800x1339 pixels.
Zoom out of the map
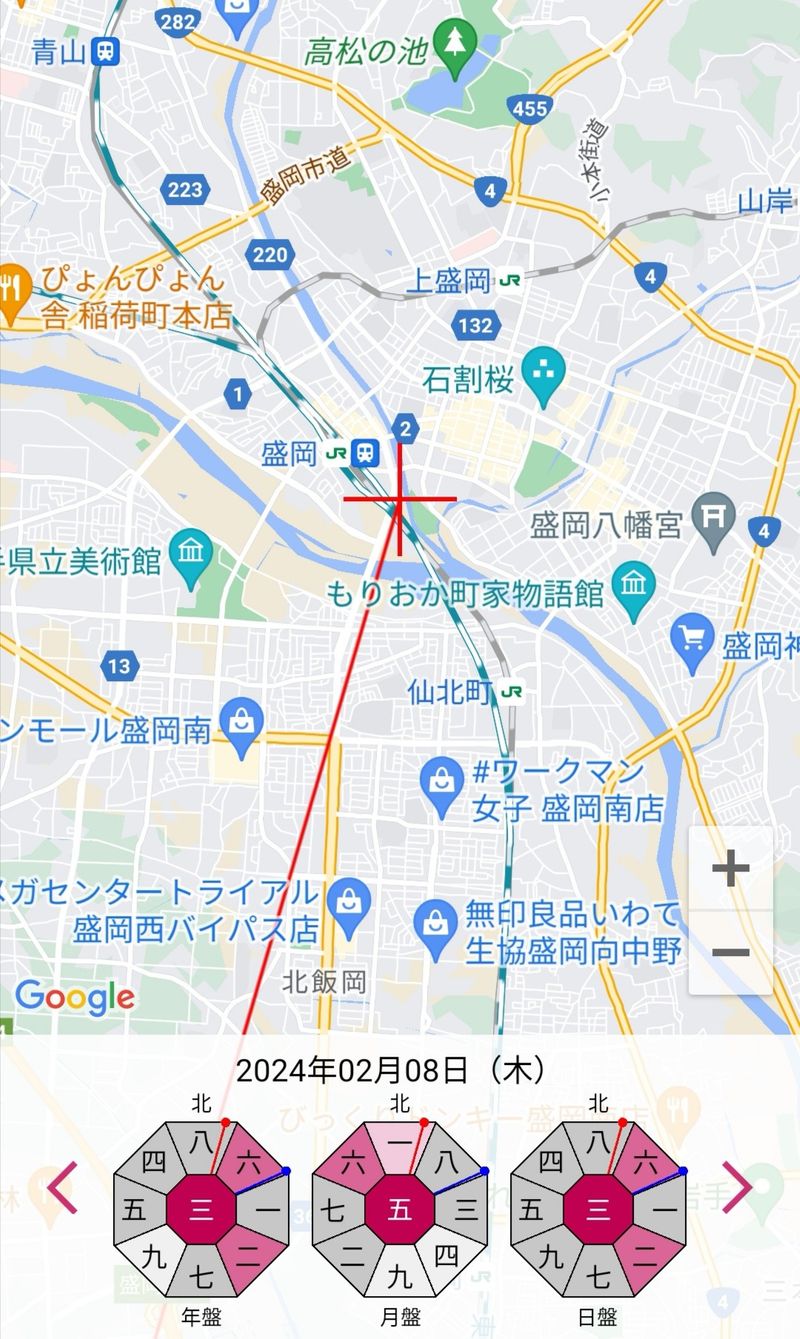730,952
